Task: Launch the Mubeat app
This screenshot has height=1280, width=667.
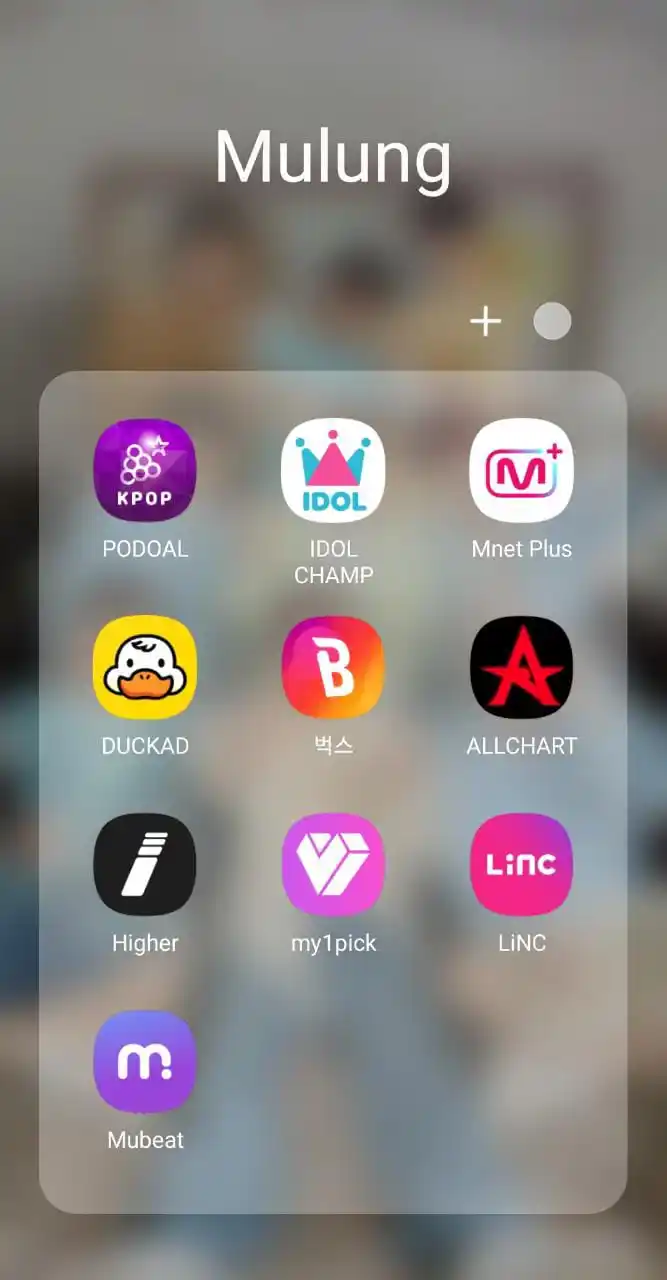Action: pos(145,1061)
